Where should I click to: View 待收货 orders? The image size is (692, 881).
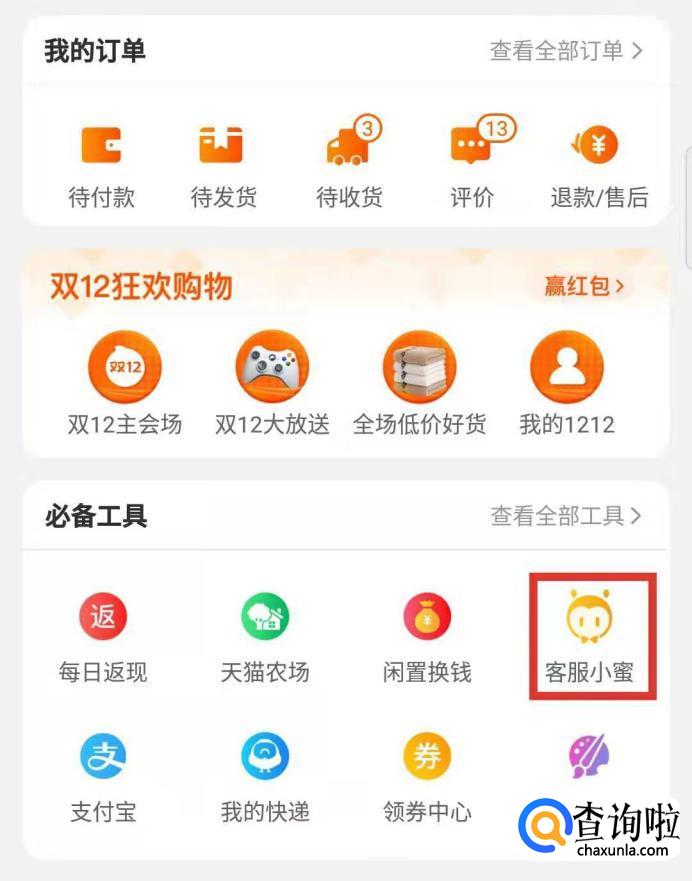coord(349,165)
